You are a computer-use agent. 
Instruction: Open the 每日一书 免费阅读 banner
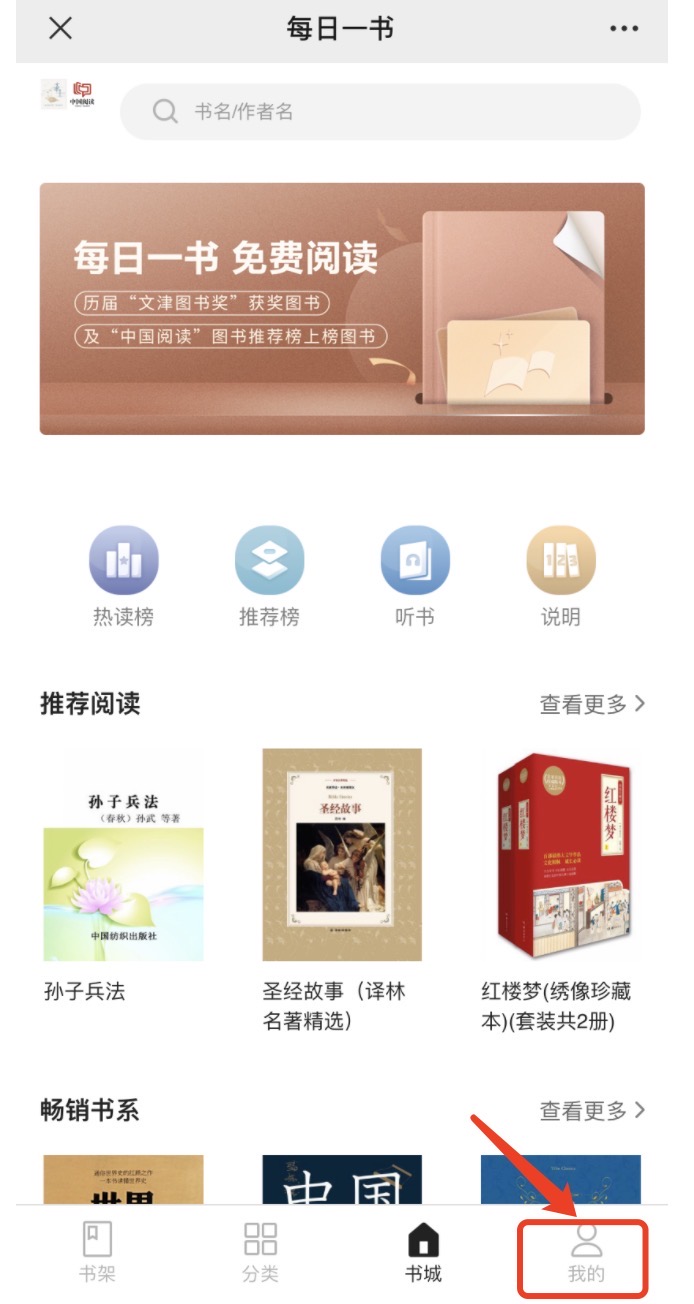pos(342,308)
